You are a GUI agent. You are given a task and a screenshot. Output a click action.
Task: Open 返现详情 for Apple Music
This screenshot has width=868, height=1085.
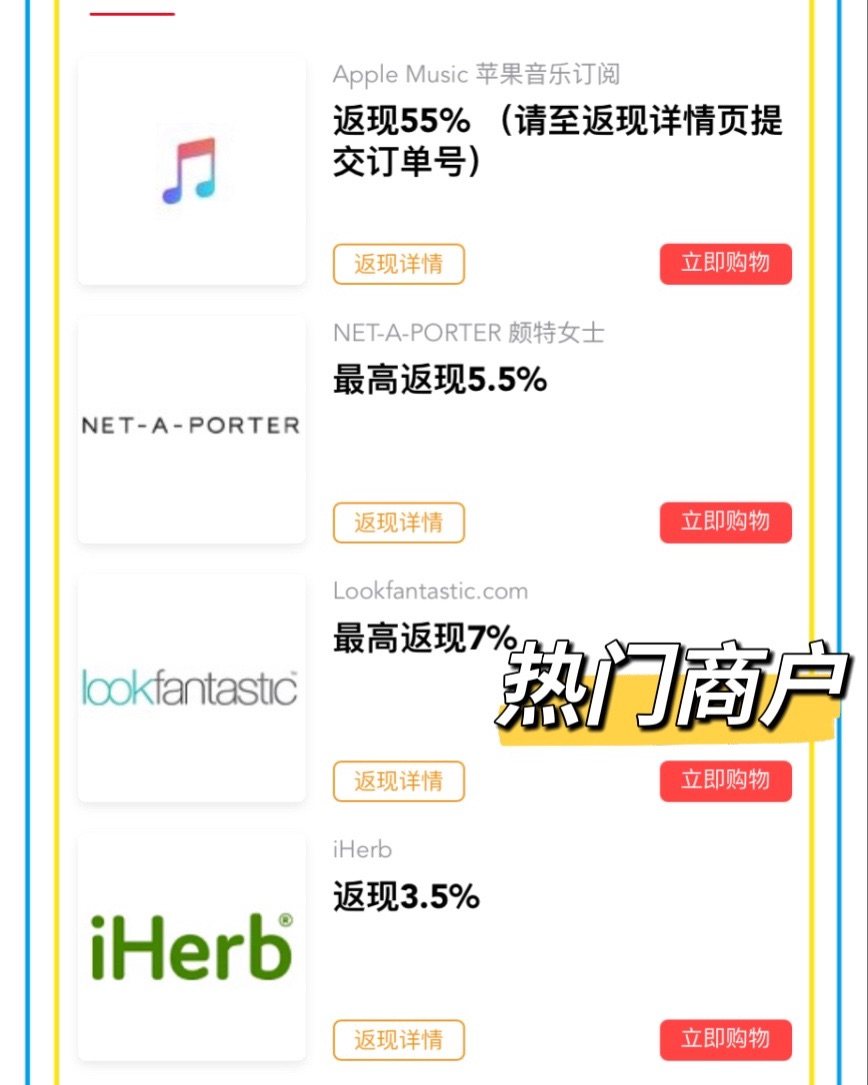click(398, 264)
